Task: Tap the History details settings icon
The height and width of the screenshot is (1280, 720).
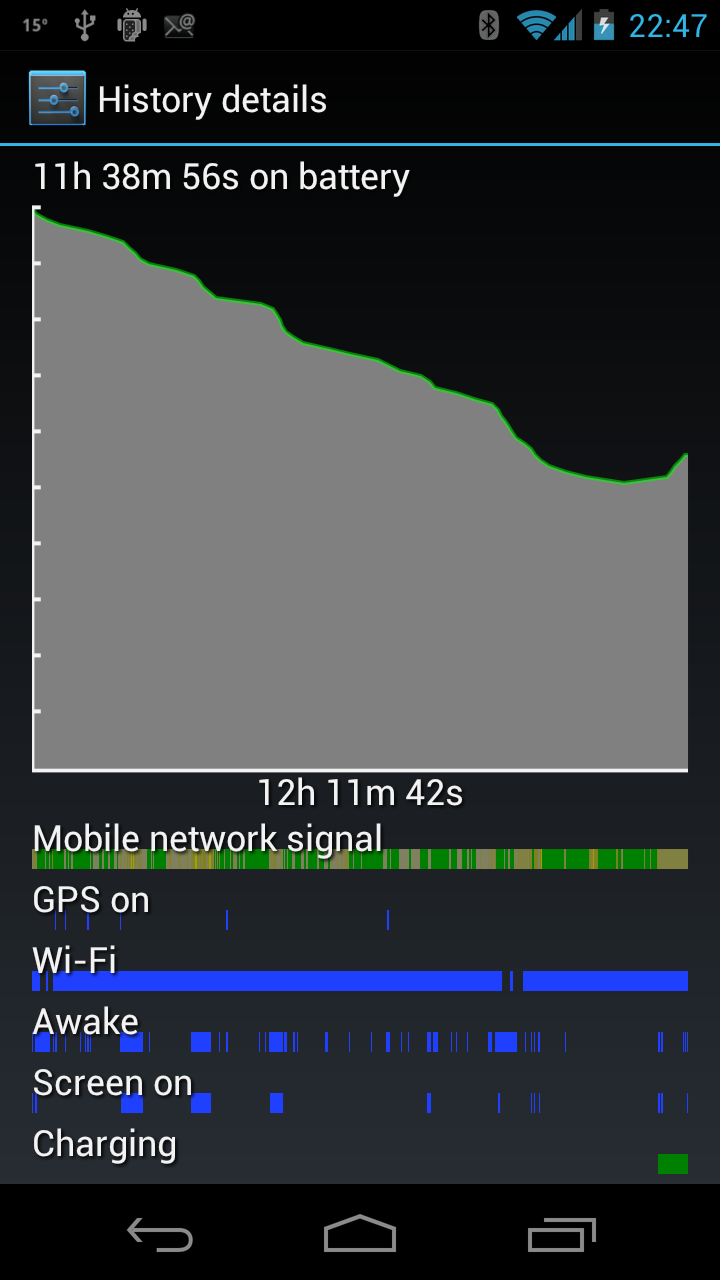Action: (57, 98)
